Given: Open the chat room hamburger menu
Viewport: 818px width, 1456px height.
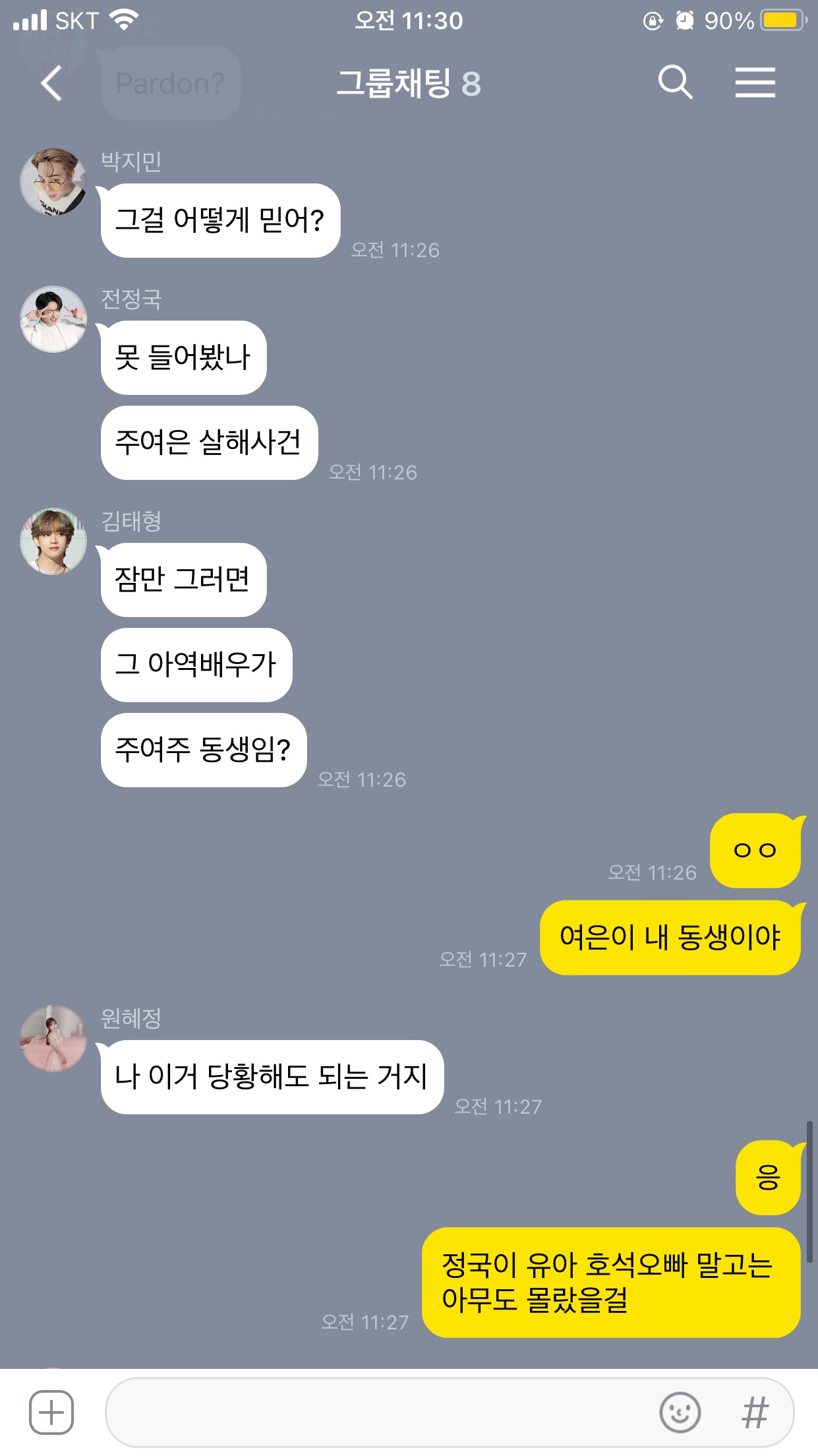Looking at the screenshot, I should coord(755,82).
